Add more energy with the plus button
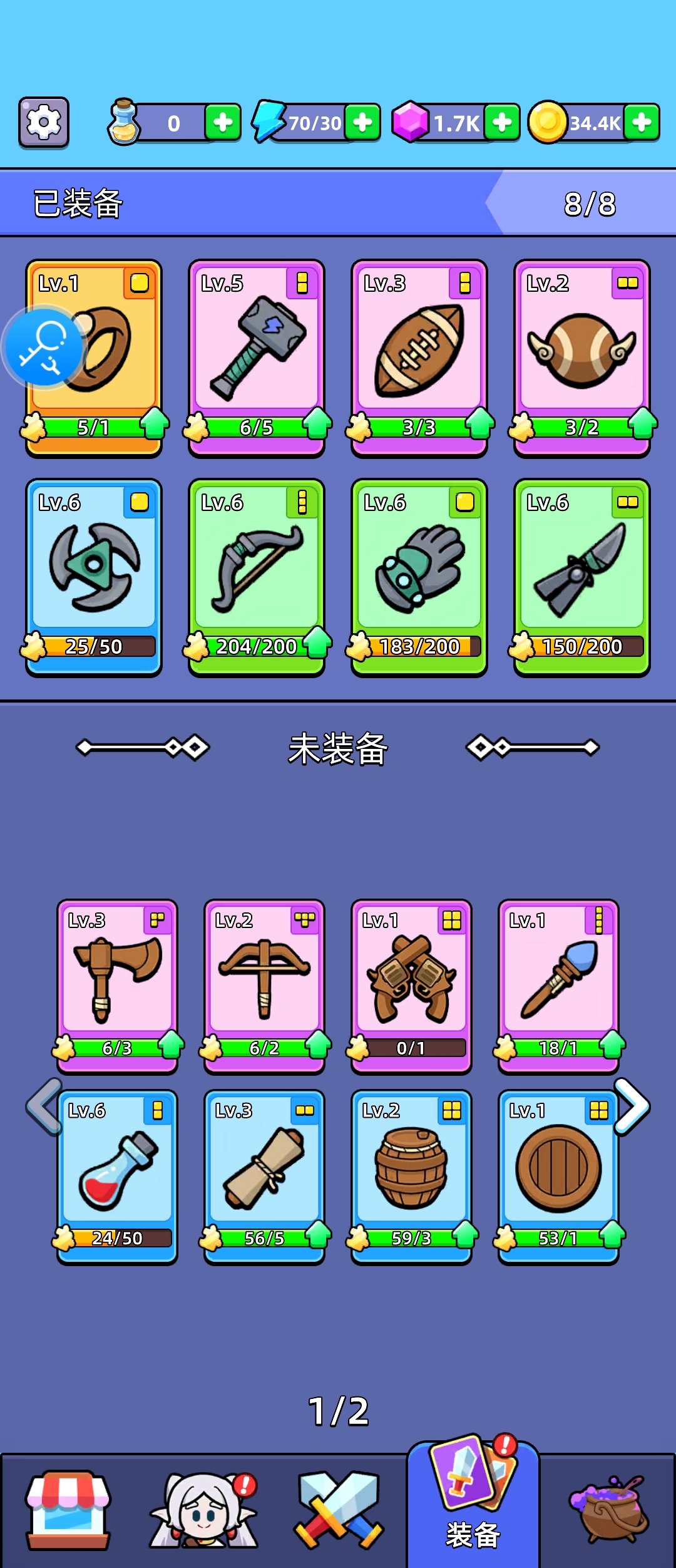The height and width of the screenshot is (1568, 676). (362, 122)
